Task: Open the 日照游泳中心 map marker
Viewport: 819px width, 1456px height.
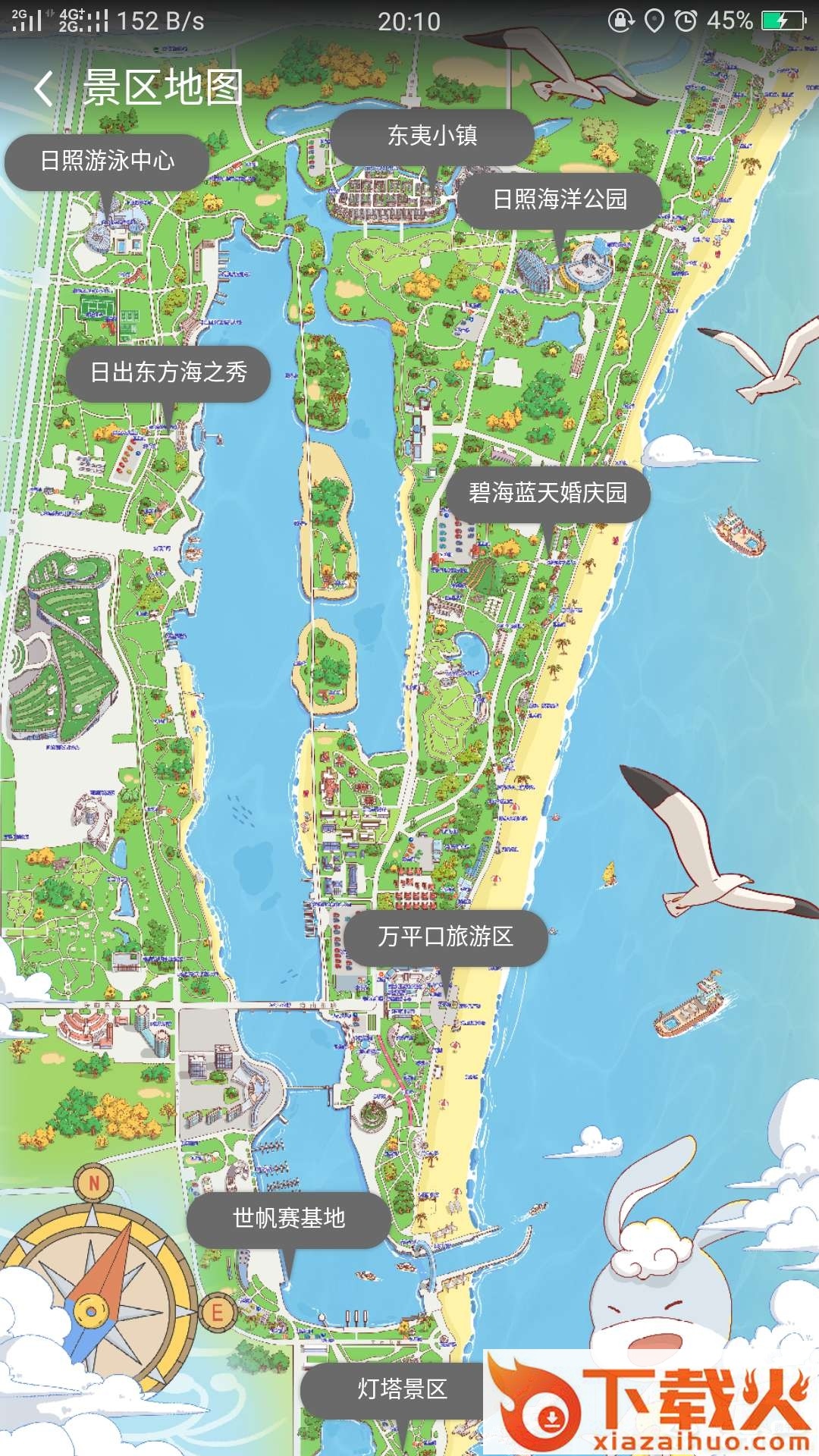Action: pos(107,162)
